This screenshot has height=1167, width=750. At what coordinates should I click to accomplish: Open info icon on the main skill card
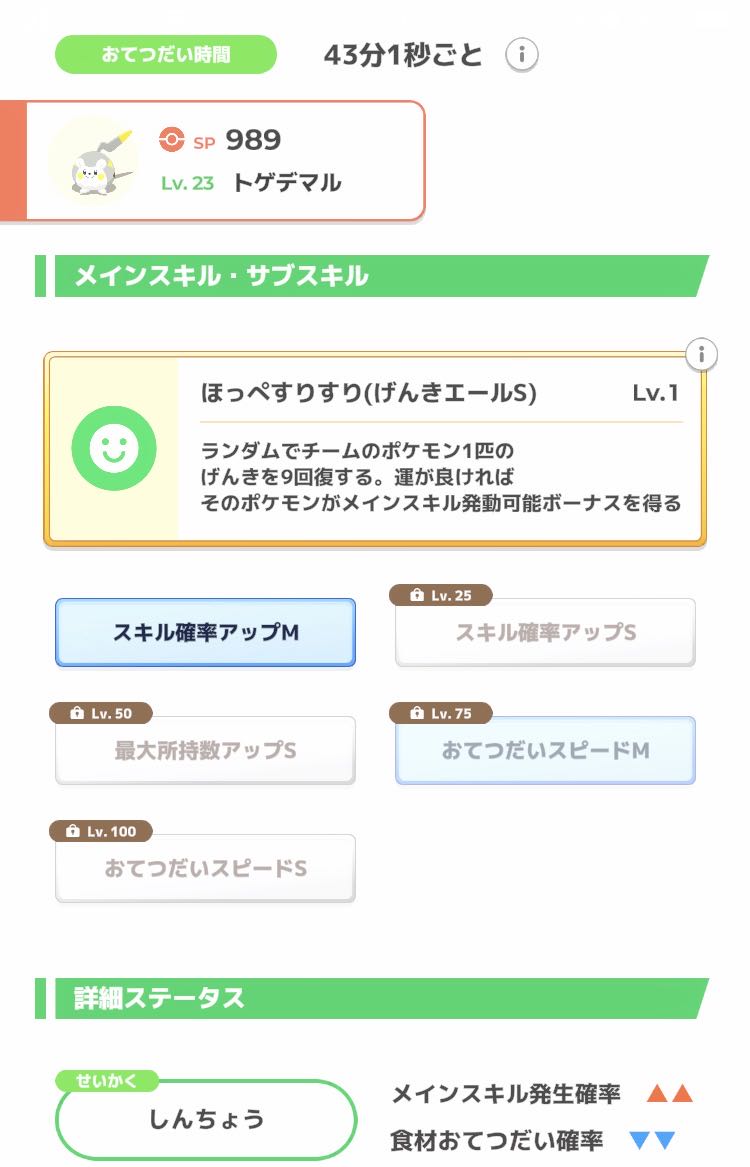702,354
